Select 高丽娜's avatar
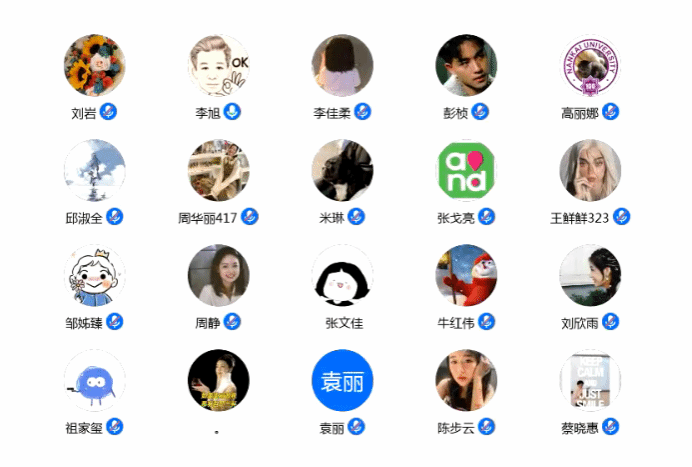The width and height of the screenshot is (692, 467). click(x=590, y=66)
